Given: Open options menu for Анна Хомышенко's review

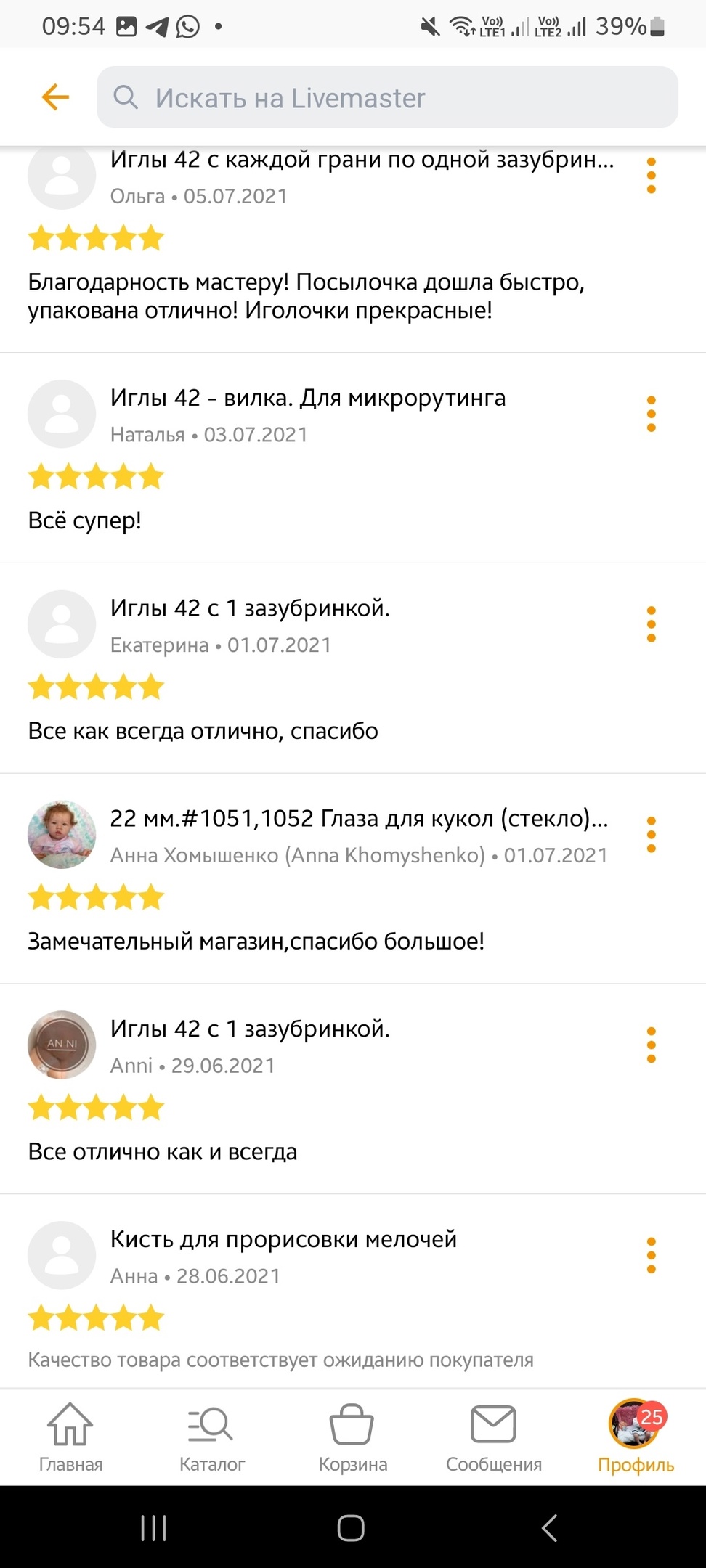Looking at the screenshot, I should coord(651,835).
